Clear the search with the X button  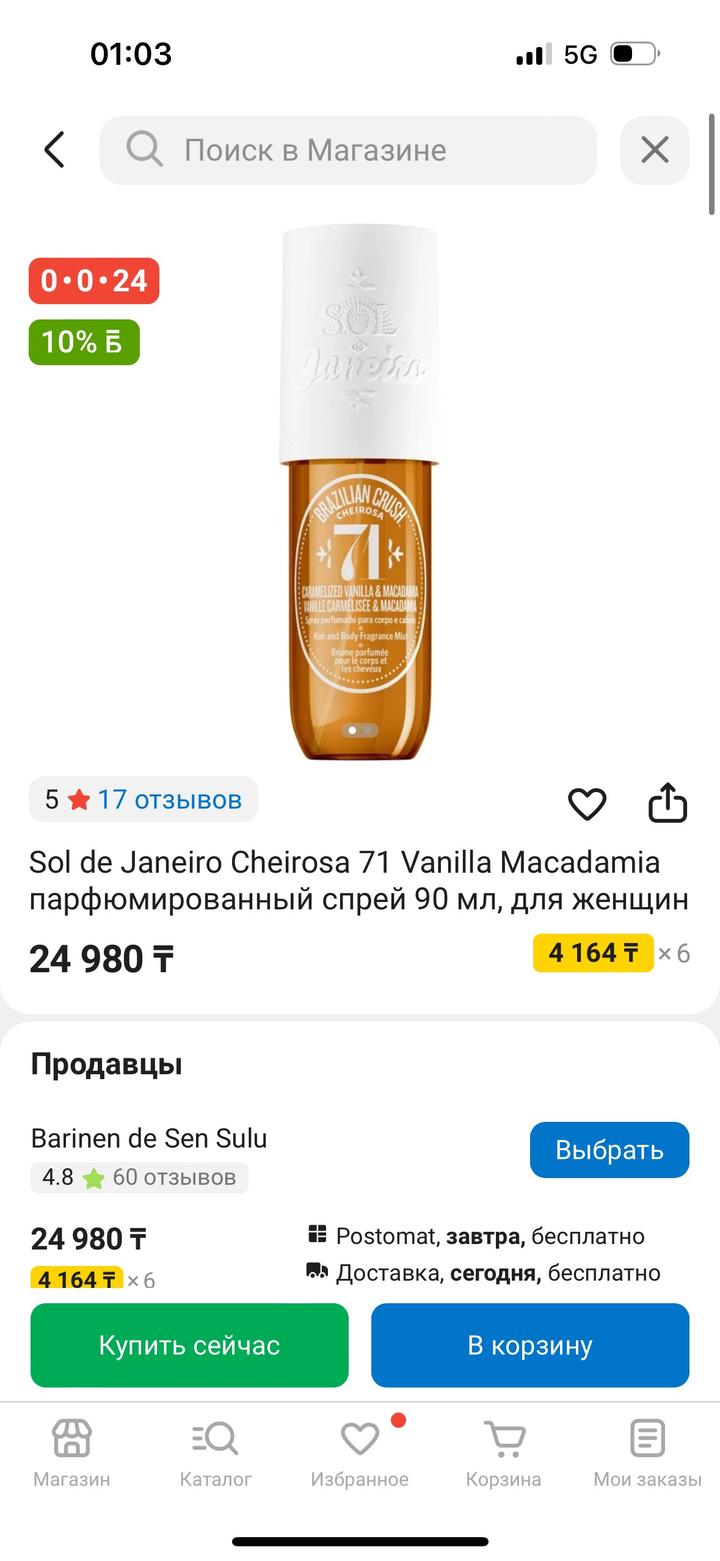point(655,149)
